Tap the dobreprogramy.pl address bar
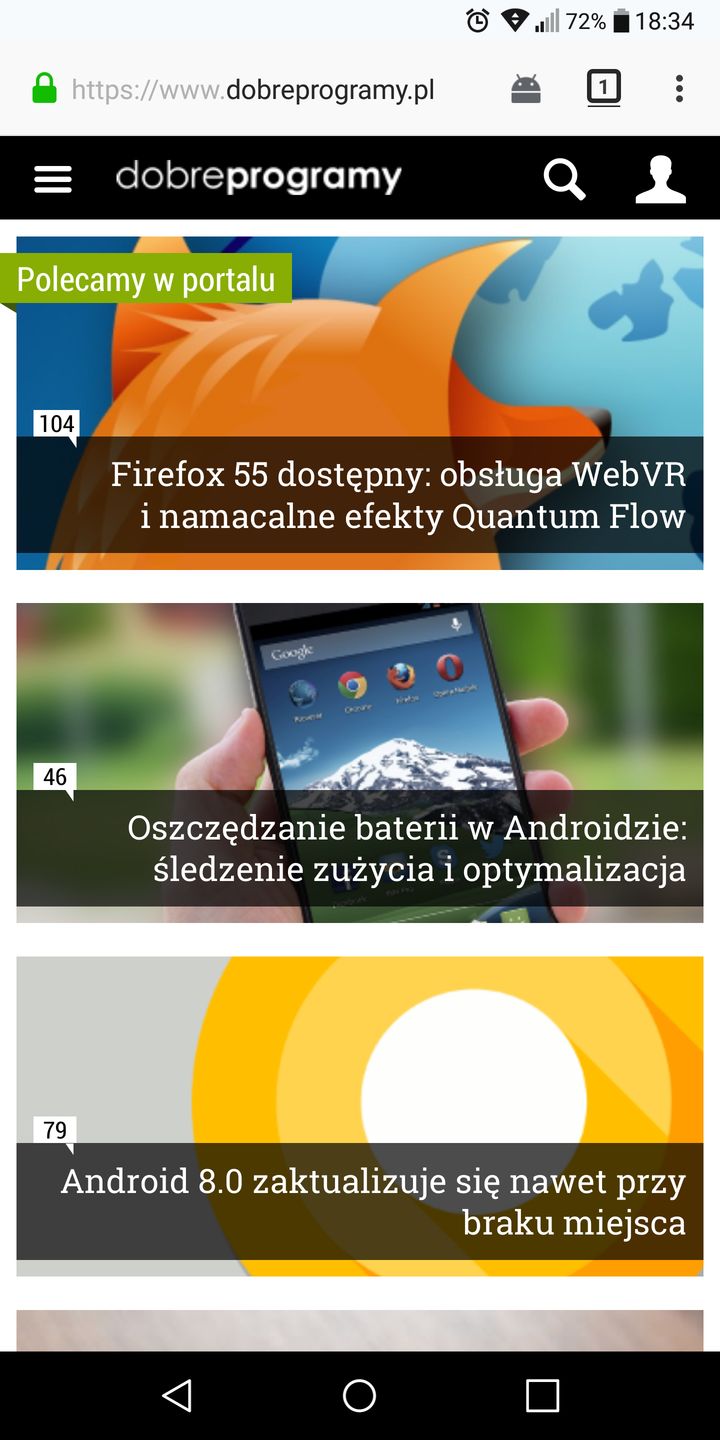Screen dimensions: 720x1440 253,90
